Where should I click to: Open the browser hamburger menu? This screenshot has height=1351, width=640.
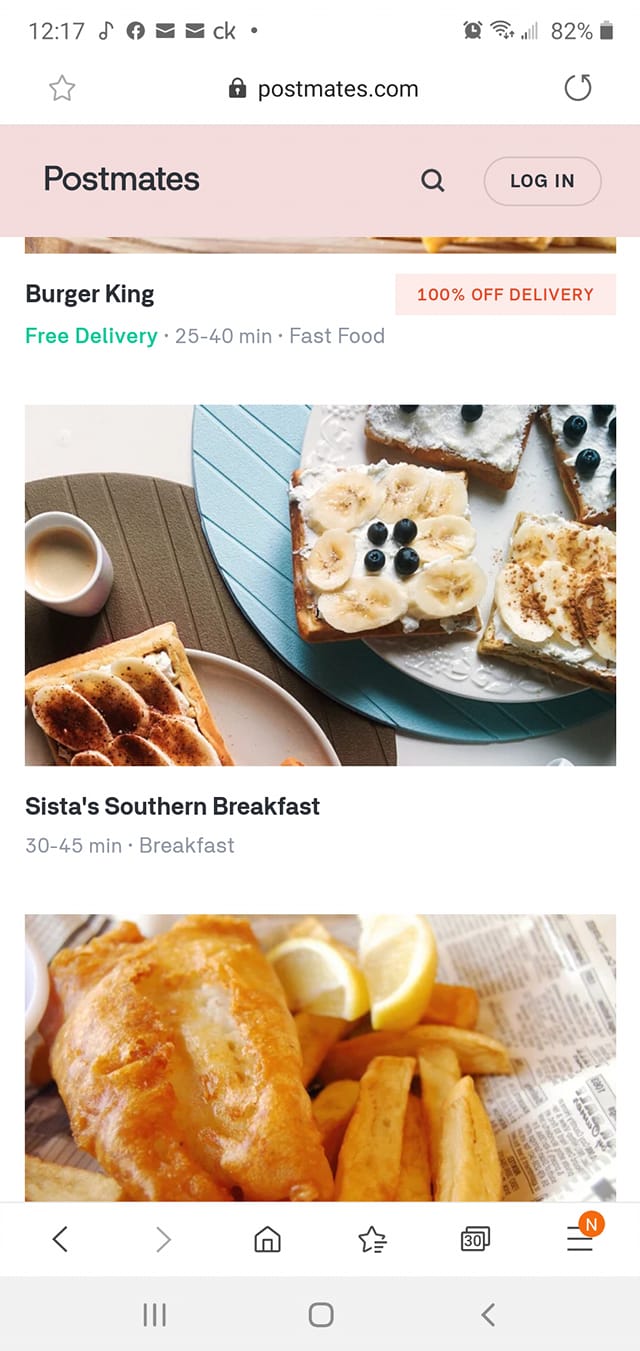point(580,1240)
